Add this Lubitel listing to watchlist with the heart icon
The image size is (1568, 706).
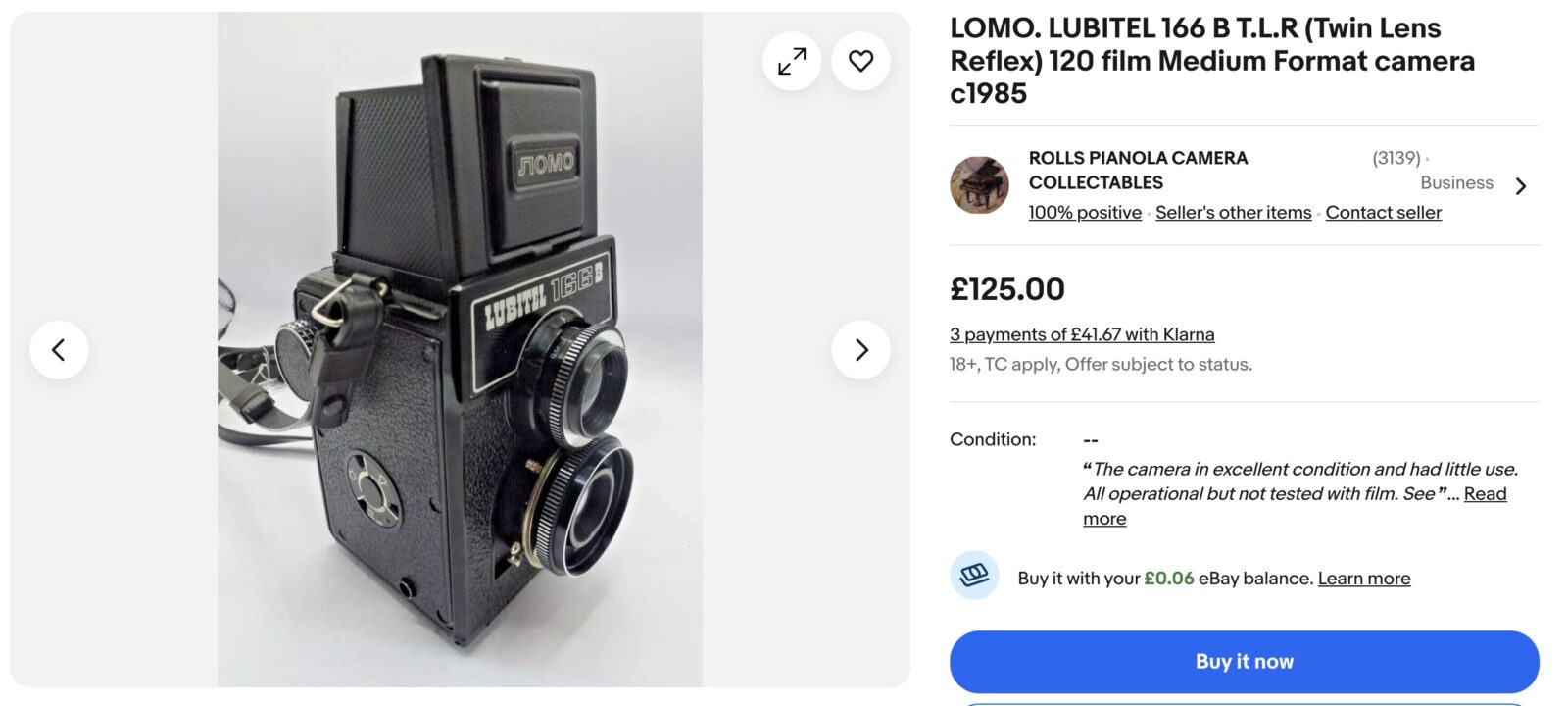pos(860,61)
